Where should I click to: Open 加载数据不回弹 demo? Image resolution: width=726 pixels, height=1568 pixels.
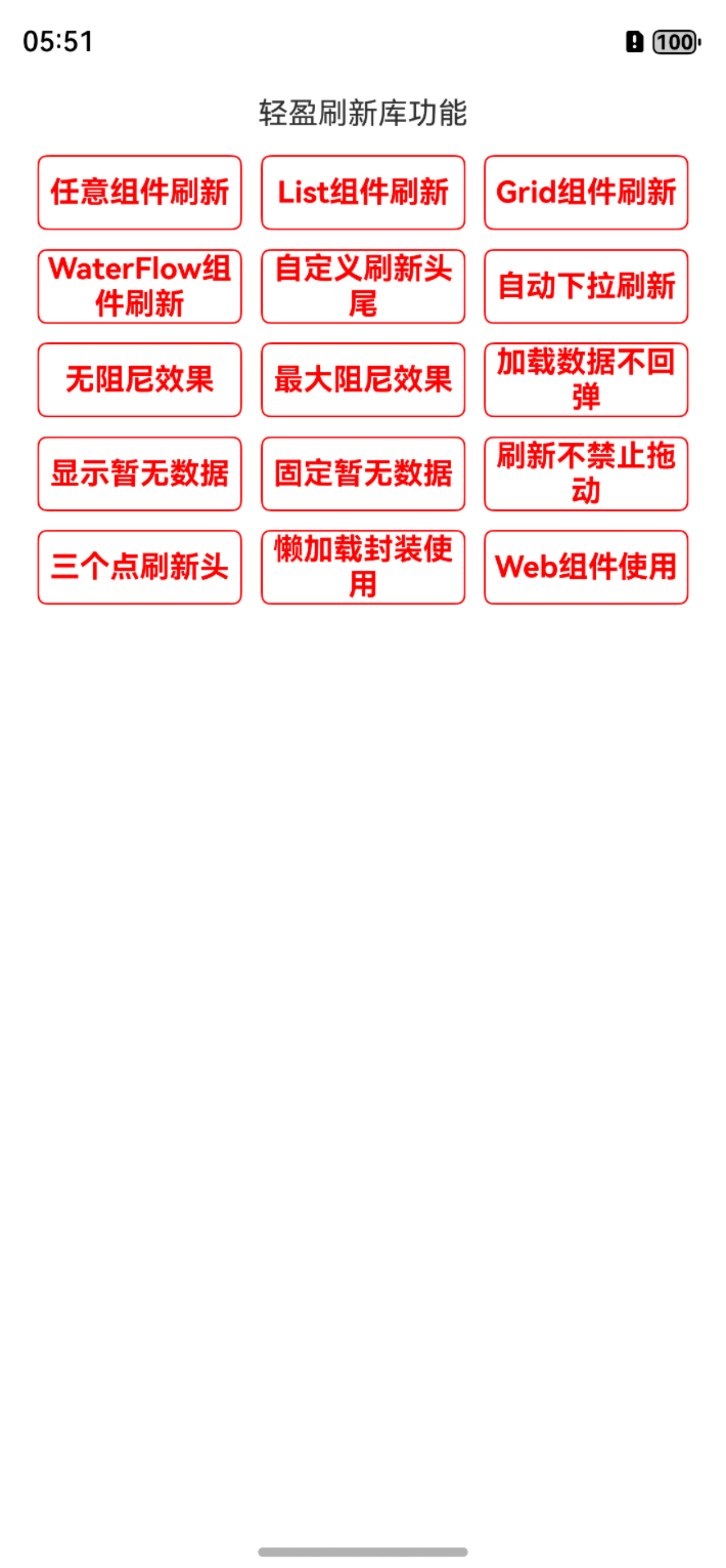pos(586,380)
